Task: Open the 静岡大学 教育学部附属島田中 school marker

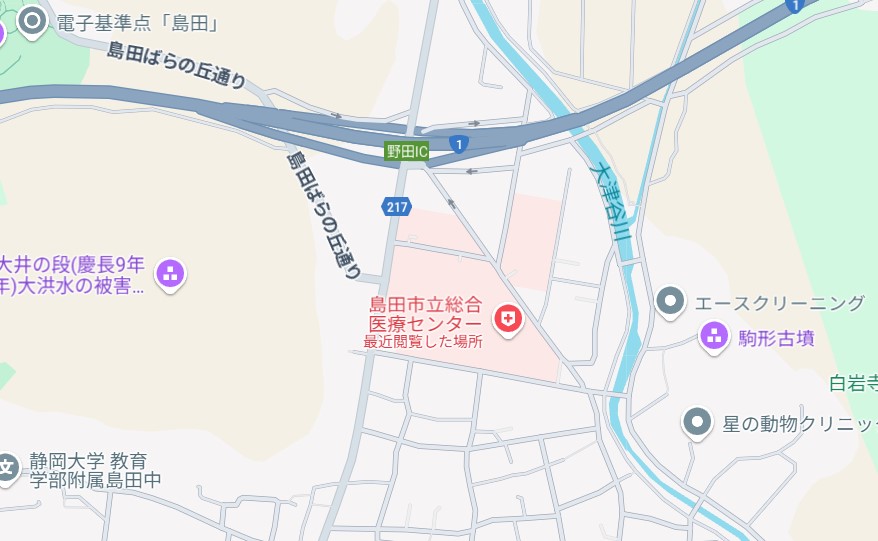Action: coord(6,467)
